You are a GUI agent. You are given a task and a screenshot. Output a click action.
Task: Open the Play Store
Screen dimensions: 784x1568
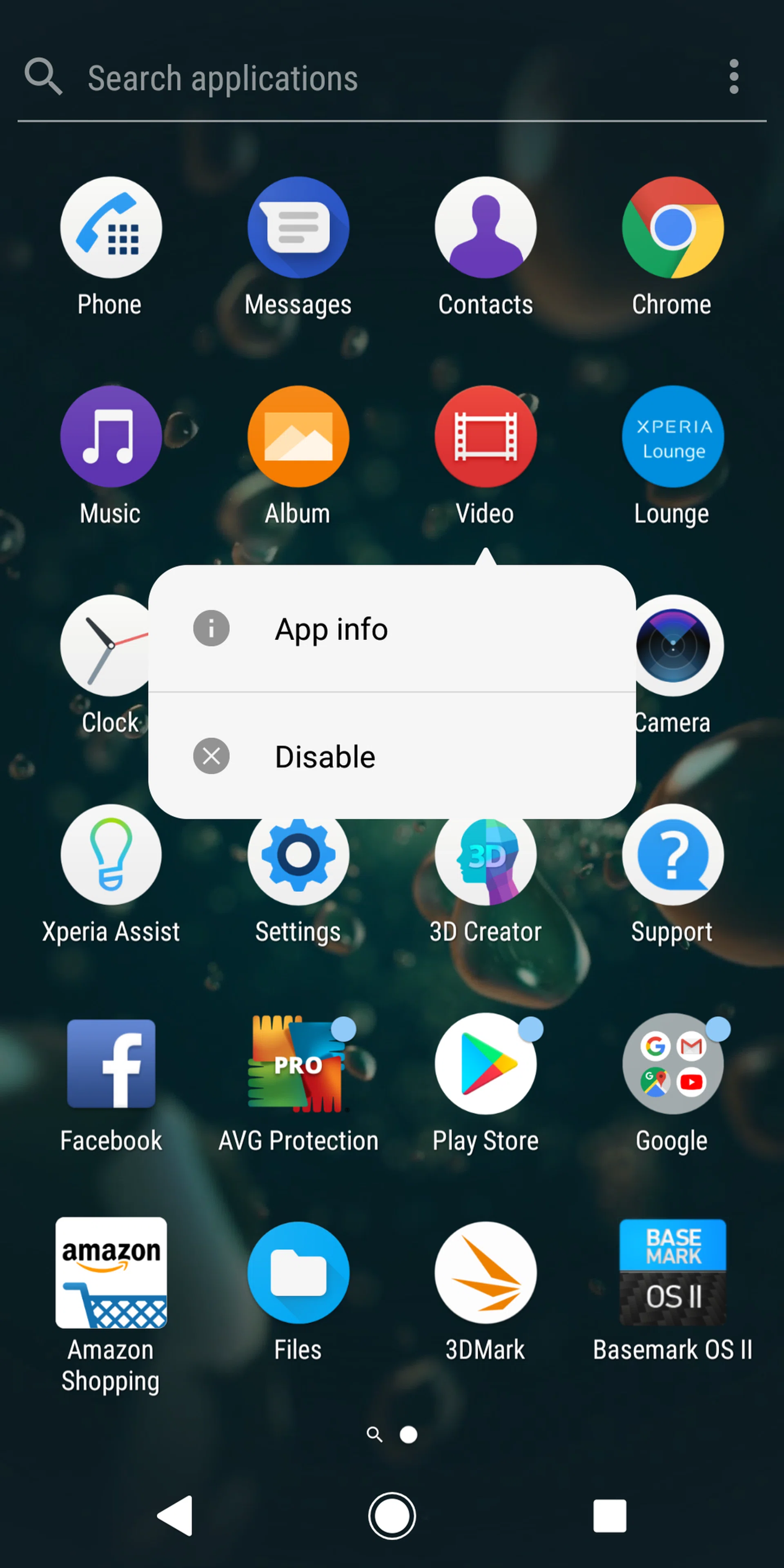[485, 1064]
